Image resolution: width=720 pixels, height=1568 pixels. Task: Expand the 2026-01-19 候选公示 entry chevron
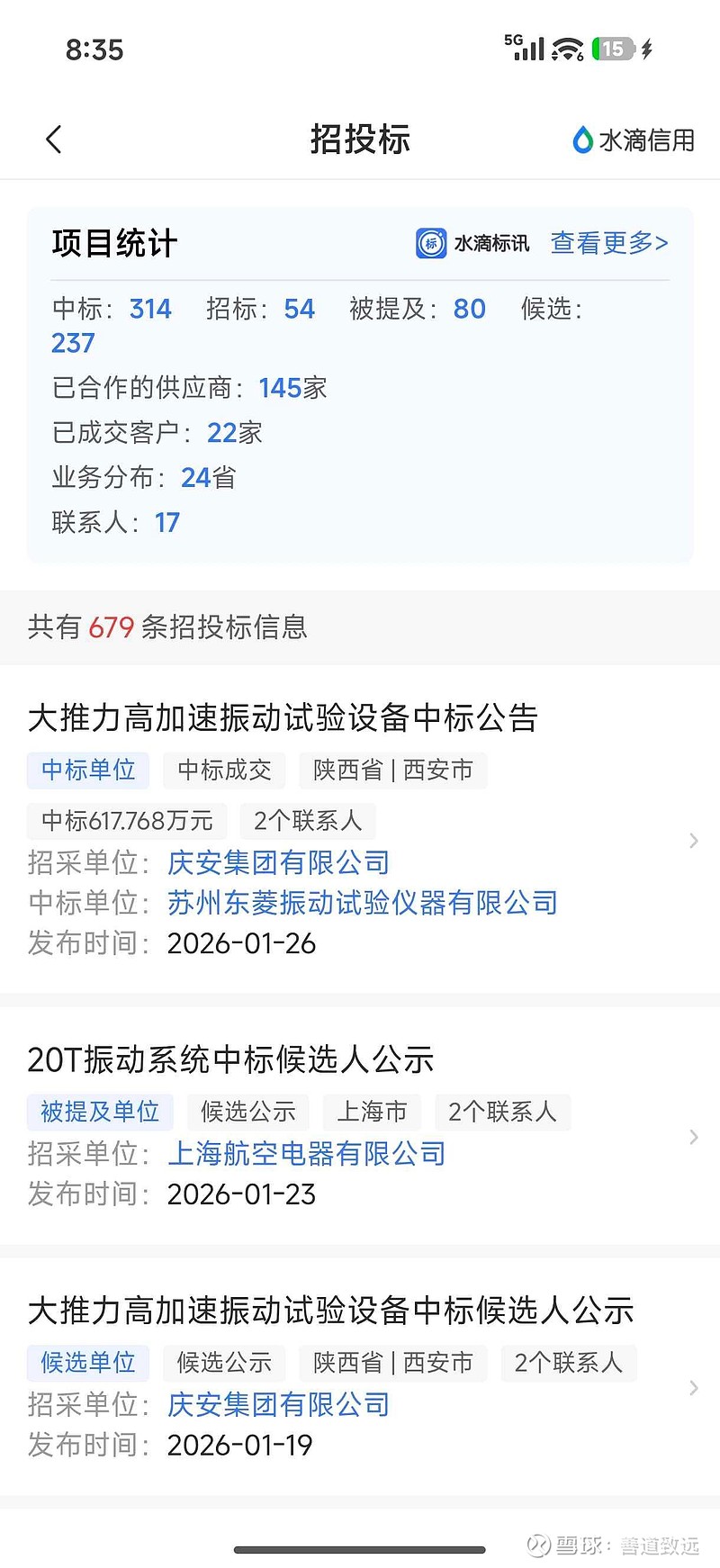[x=693, y=1387]
